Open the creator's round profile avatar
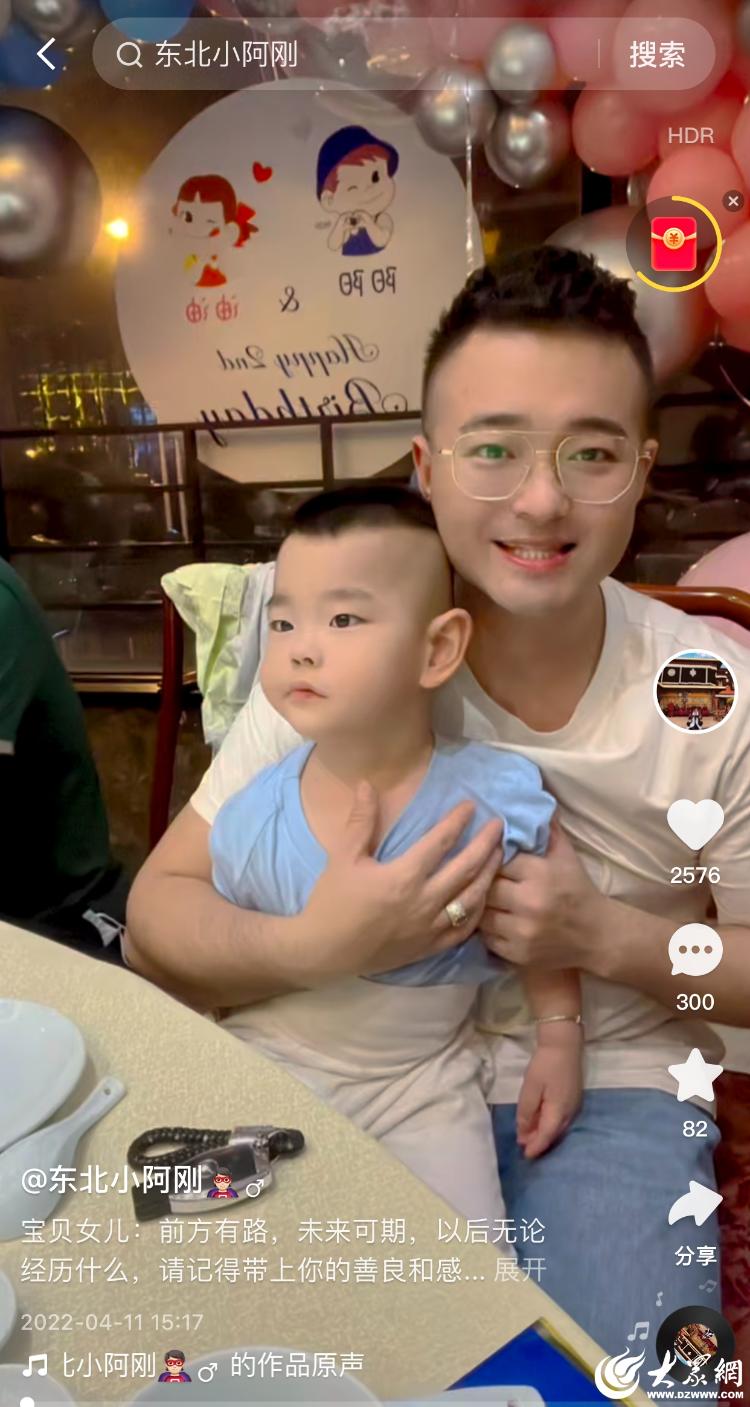The width and height of the screenshot is (750, 1407). [695, 692]
